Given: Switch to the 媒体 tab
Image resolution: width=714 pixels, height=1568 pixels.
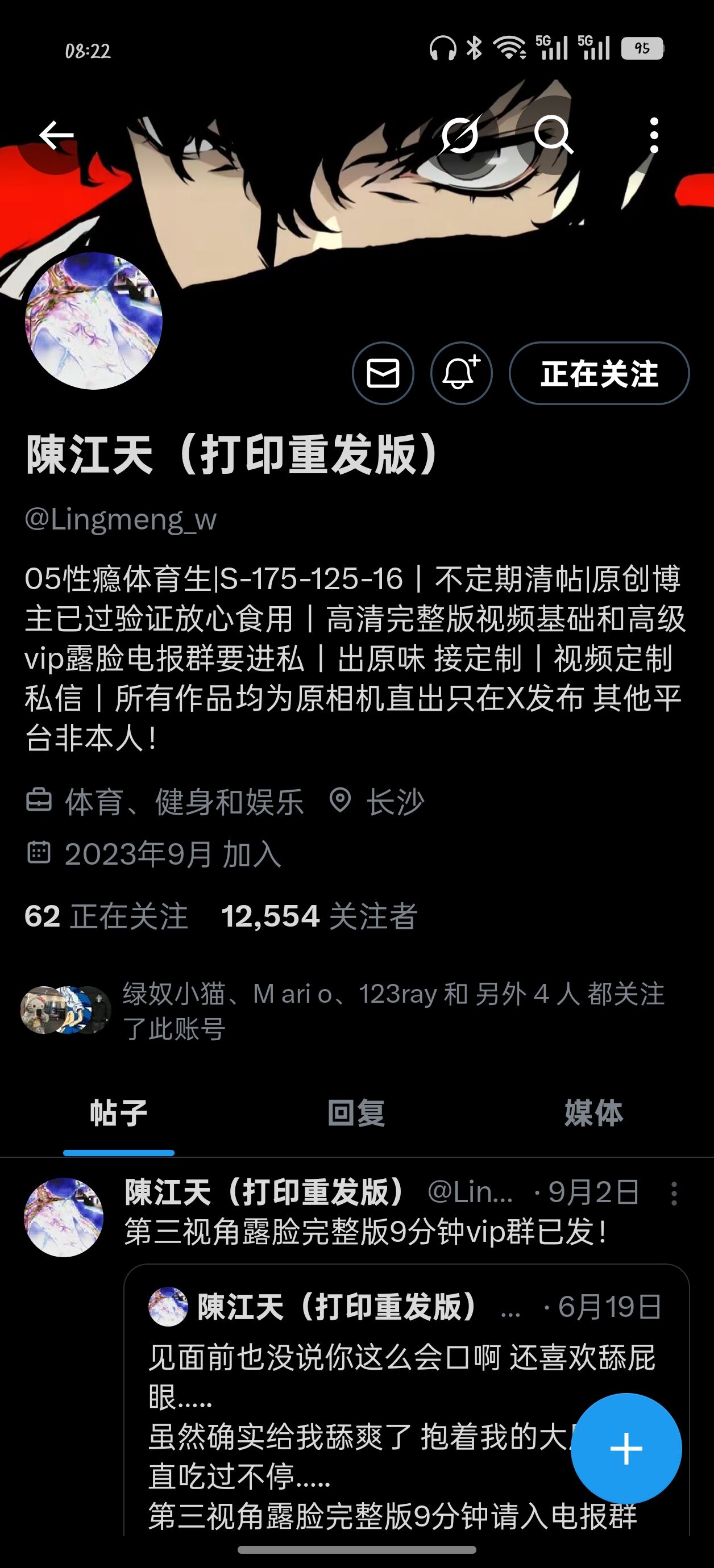Looking at the screenshot, I should point(594,1113).
